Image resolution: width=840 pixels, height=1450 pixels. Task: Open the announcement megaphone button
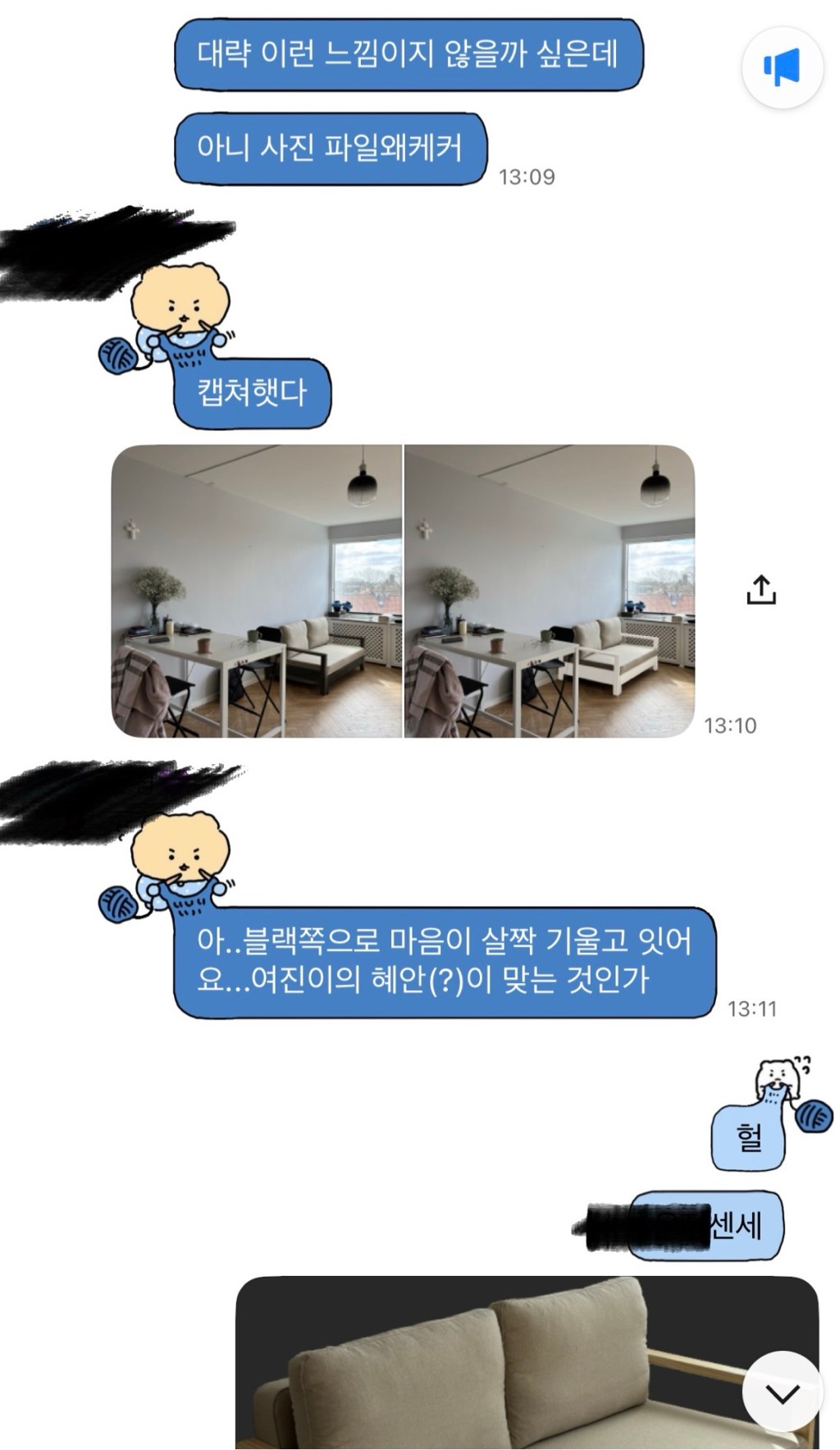[782, 67]
